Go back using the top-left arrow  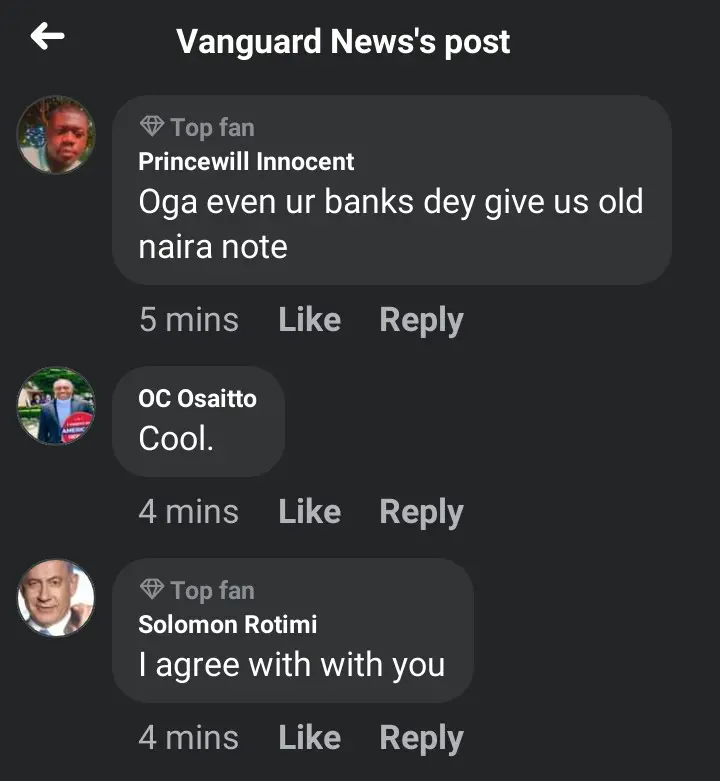pos(47,38)
